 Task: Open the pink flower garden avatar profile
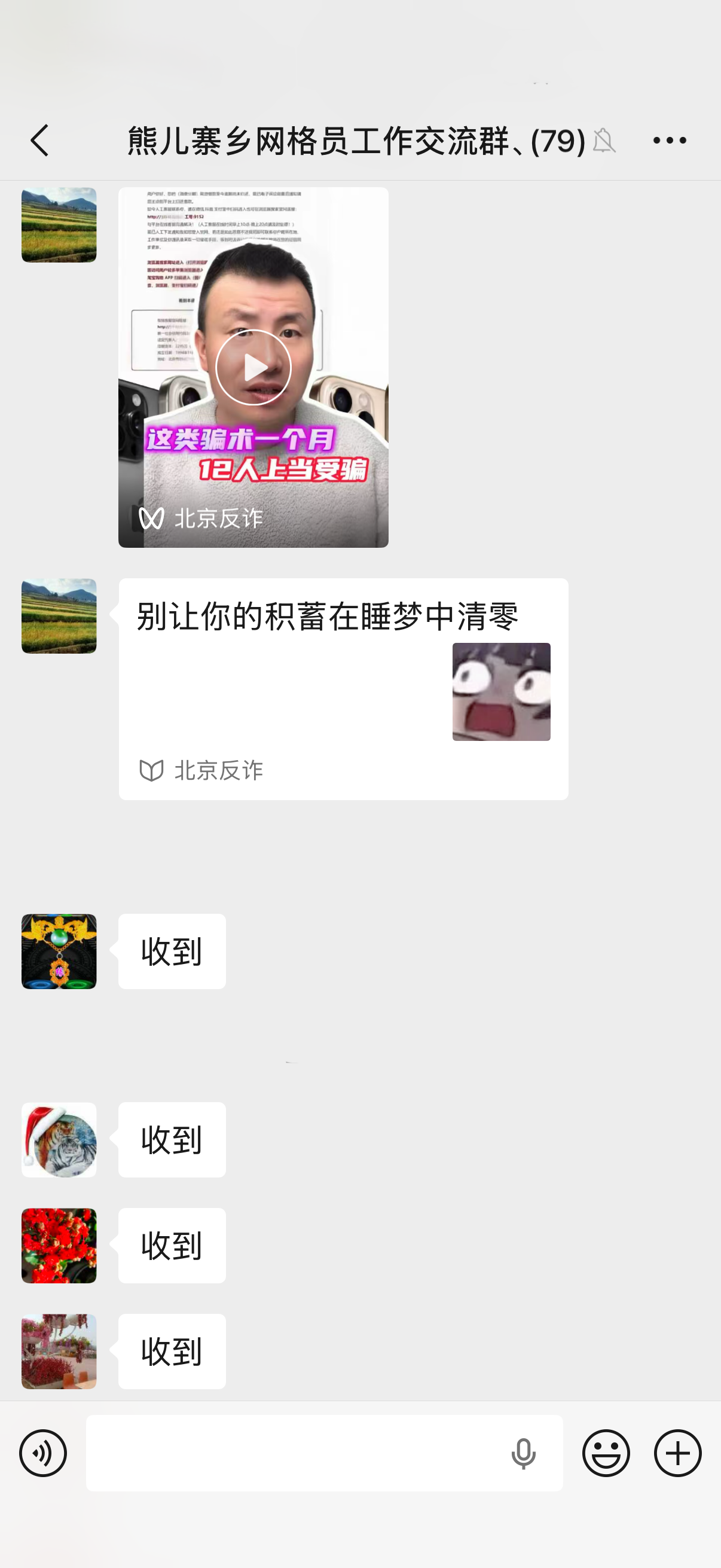pyautogui.click(x=59, y=1351)
